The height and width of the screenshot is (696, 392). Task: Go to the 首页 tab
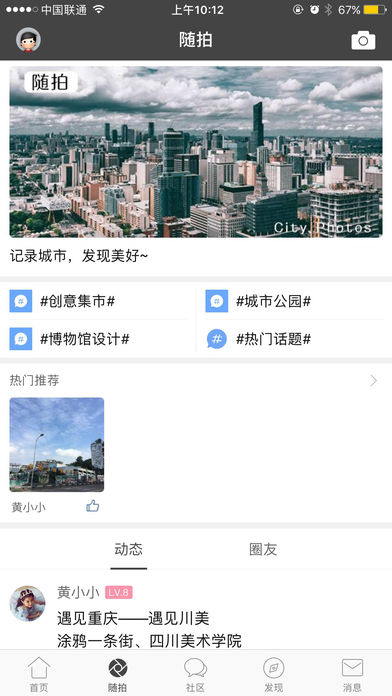click(x=39, y=674)
